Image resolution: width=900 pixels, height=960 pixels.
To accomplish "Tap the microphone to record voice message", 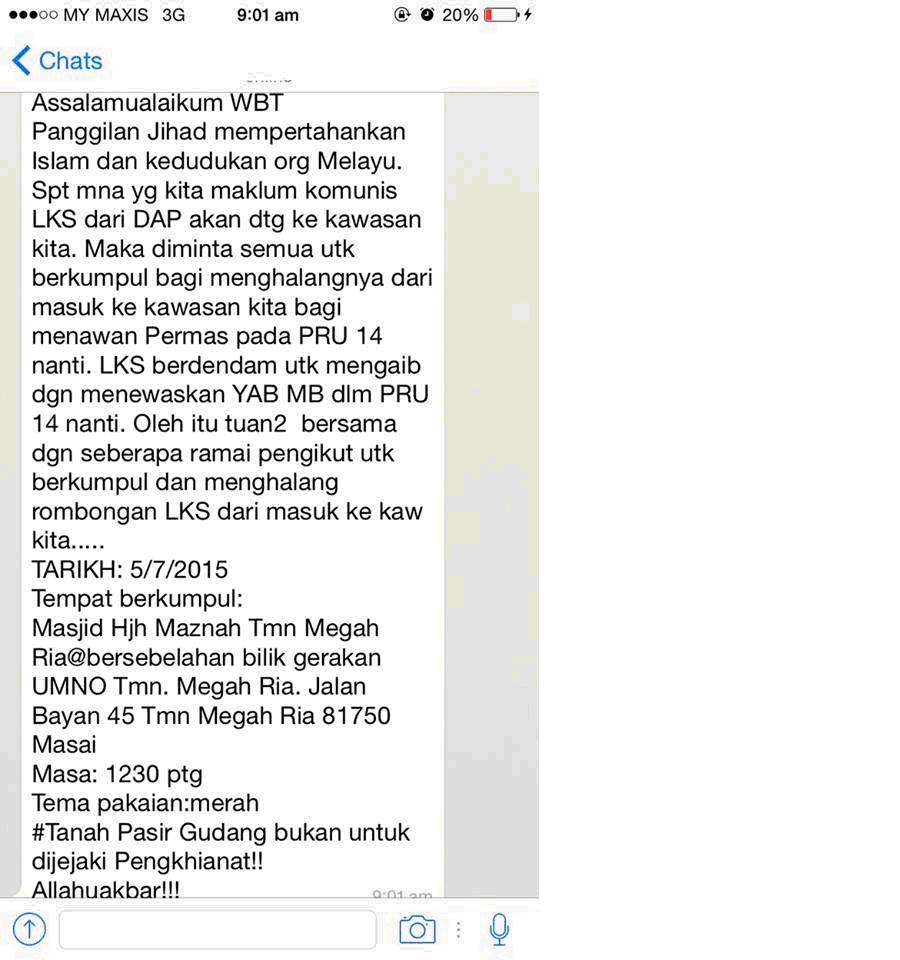I will (x=500, y=929).
